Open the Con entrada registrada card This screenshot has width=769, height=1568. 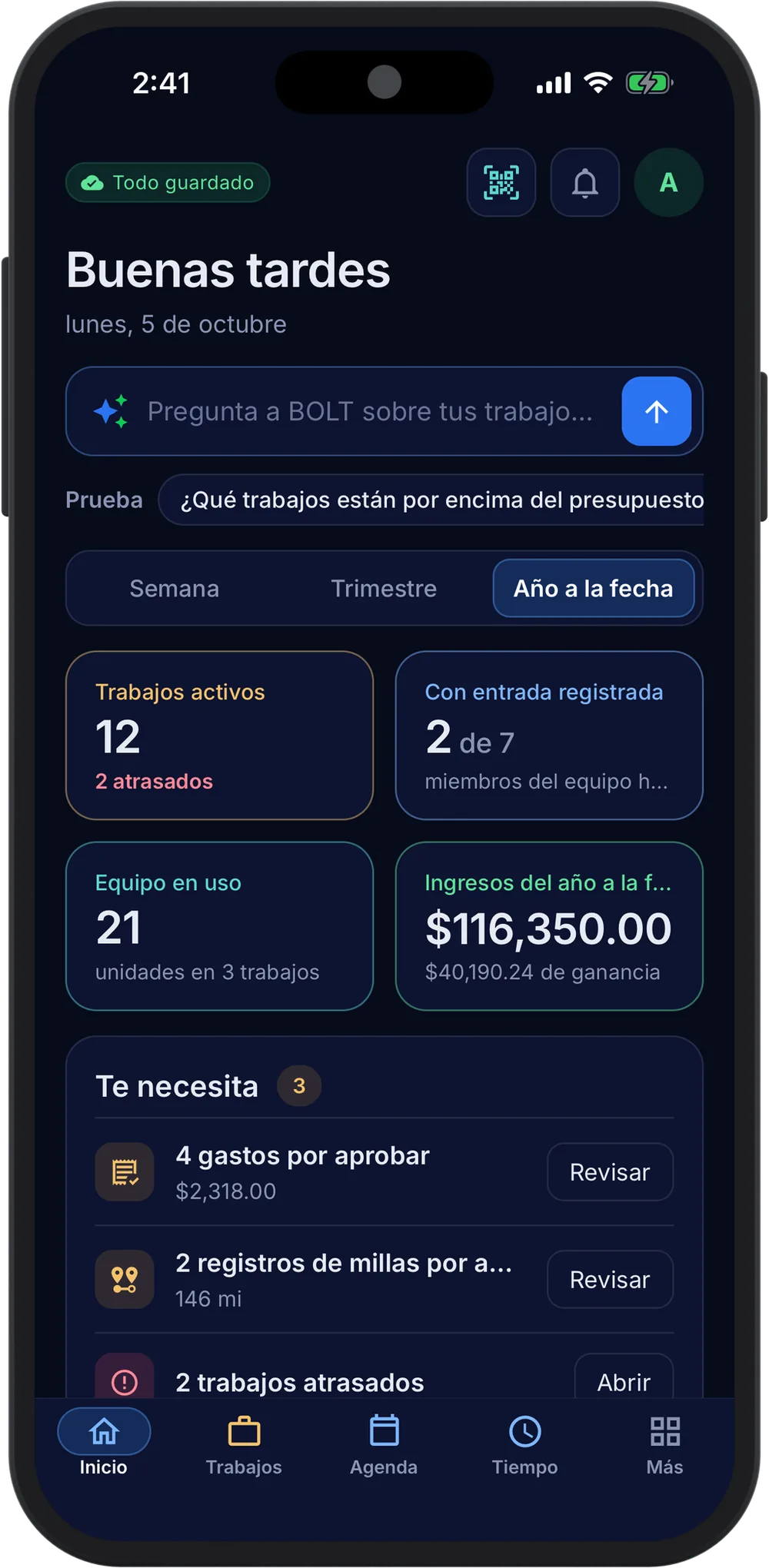click(549, 736)
